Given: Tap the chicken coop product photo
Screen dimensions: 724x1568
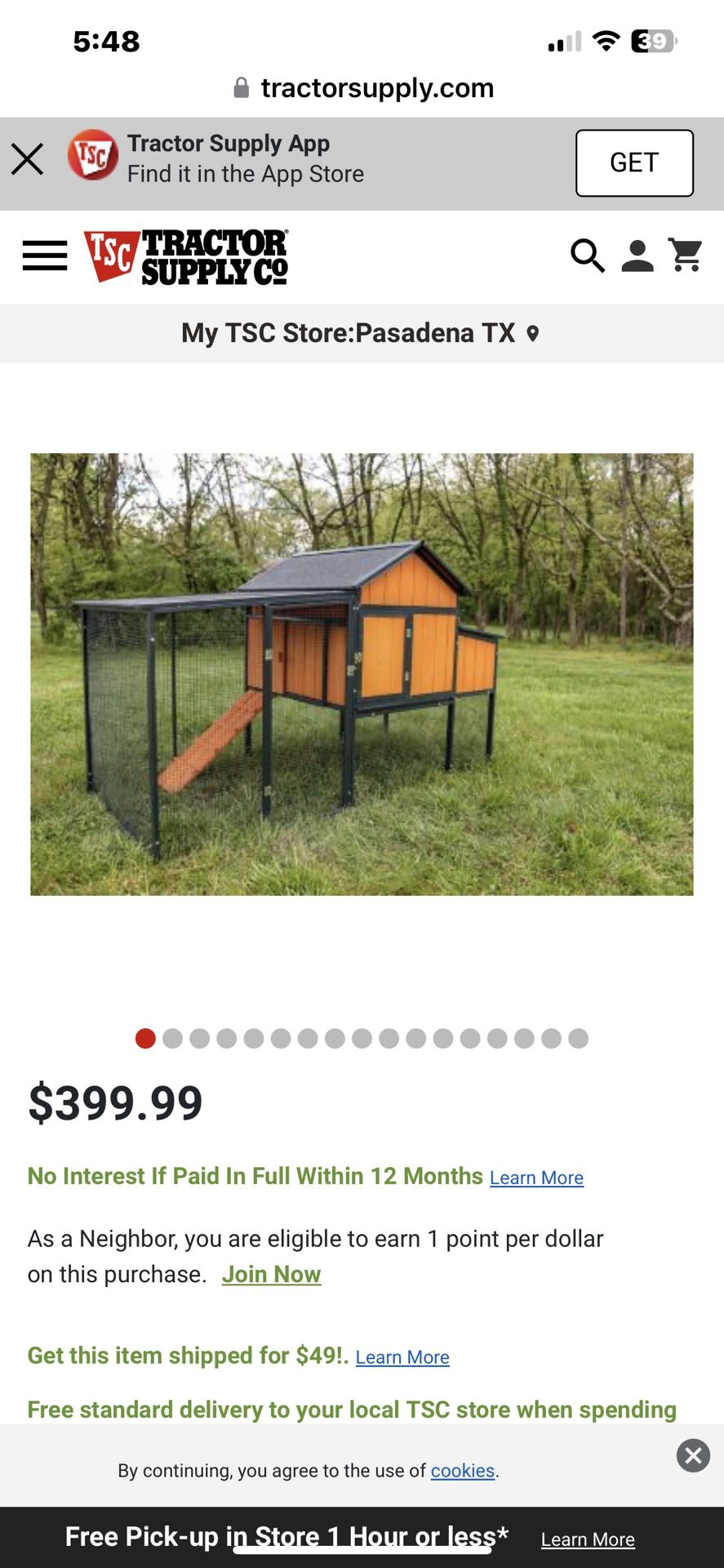Looking at the screenshot, I should click(x=362, y=673).
